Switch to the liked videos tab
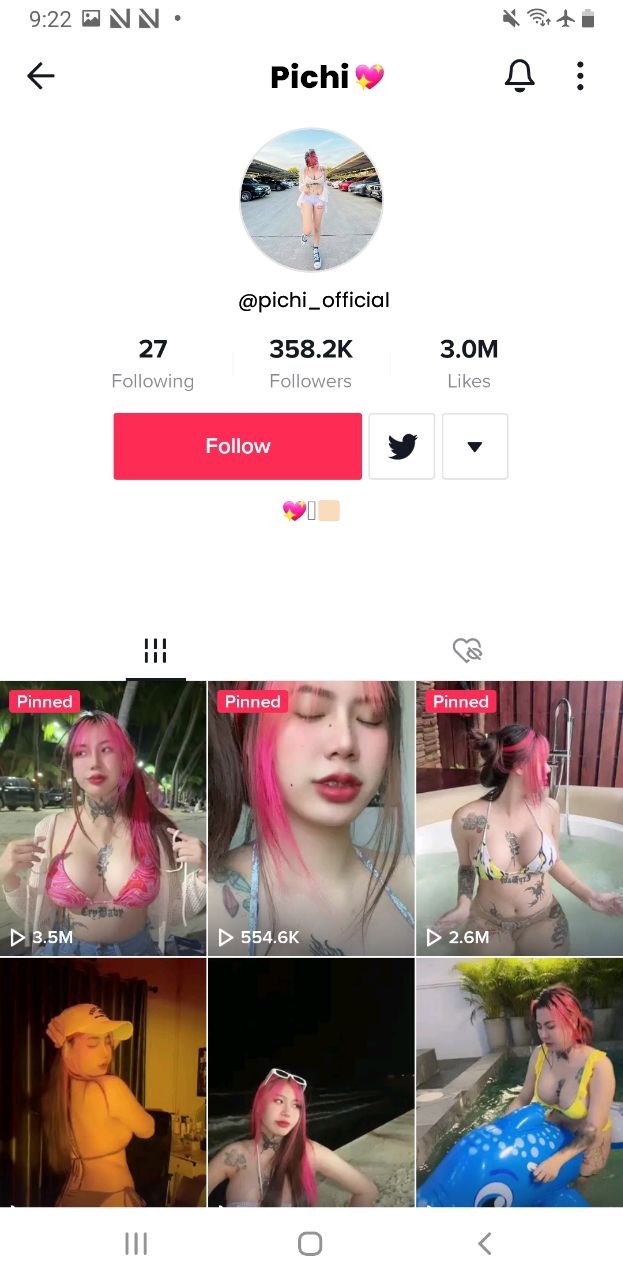The image size is (623, 1280). click(x=467, y=651)
